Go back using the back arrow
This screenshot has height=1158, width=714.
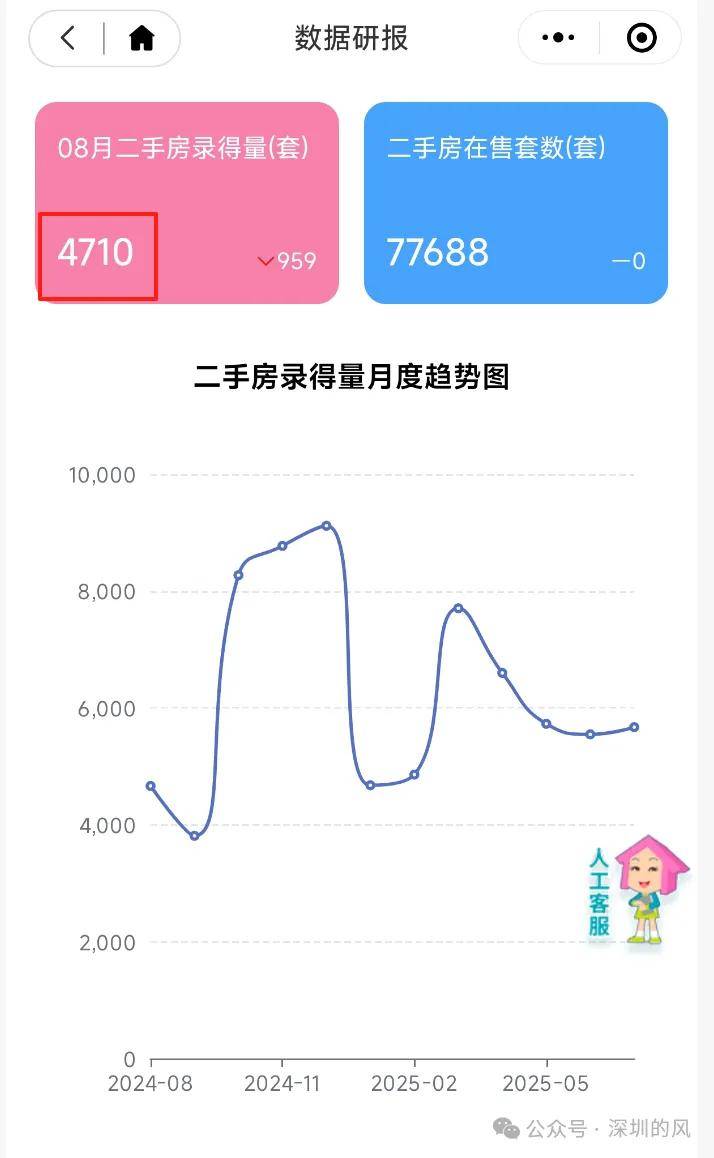[x=68, y=39]
